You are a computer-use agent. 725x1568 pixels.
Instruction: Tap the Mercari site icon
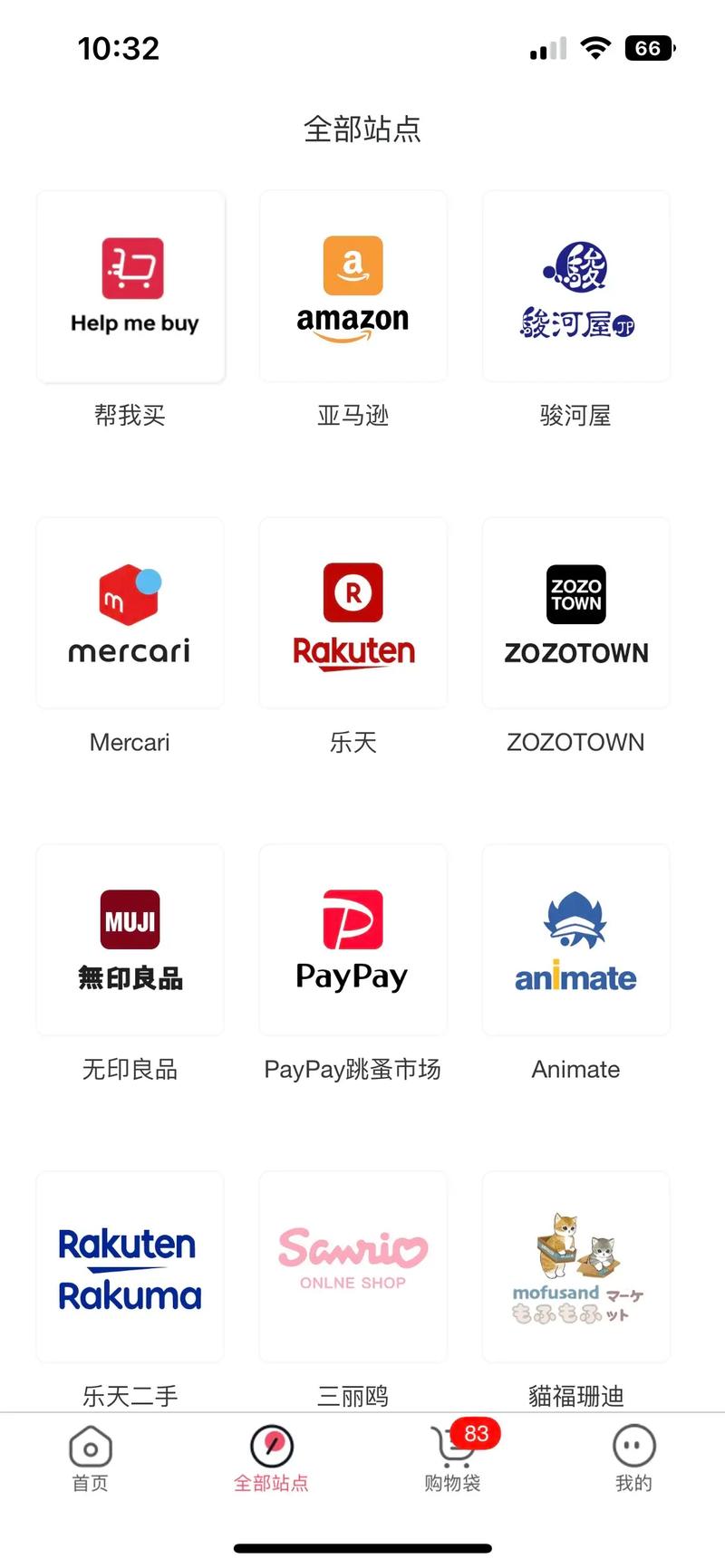pyautogui.click(x=130, y=612)
